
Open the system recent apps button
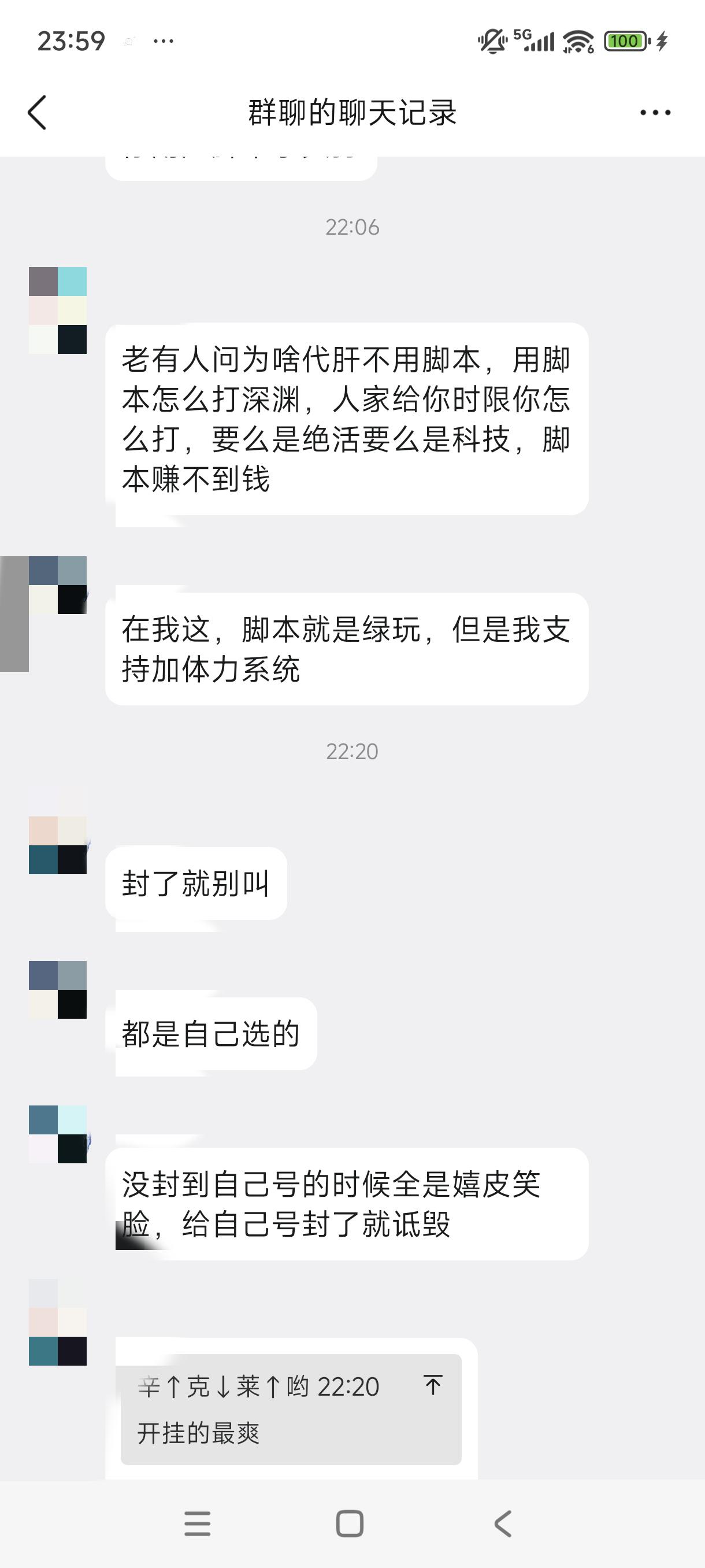197,1523
